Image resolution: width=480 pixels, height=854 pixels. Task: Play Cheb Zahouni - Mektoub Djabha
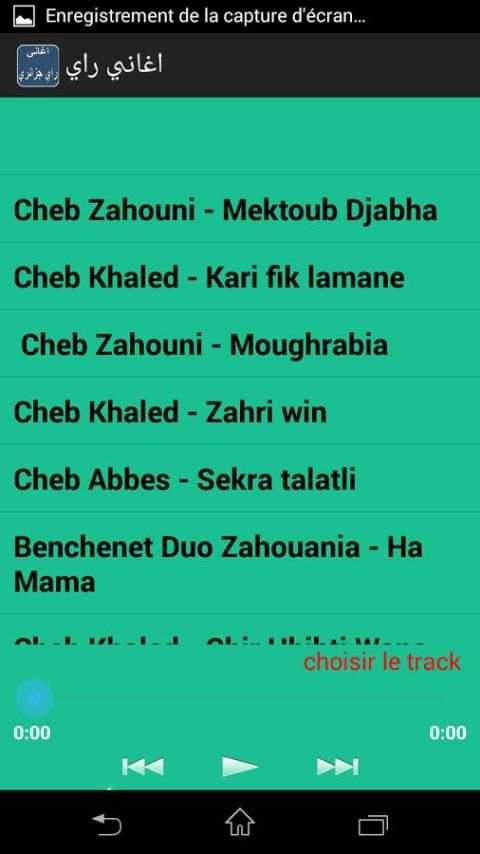[x=240, y=210]
